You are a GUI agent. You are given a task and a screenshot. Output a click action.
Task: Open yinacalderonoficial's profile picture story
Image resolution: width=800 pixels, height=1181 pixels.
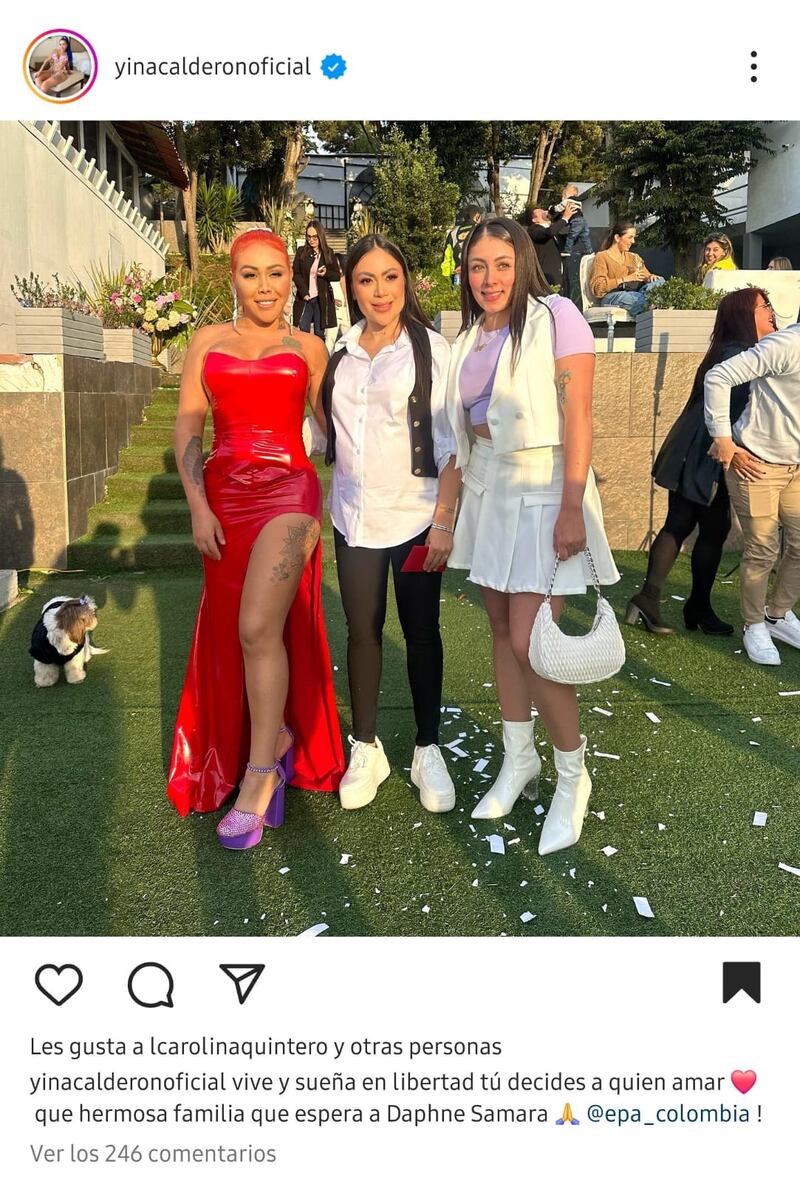point(60,66)
